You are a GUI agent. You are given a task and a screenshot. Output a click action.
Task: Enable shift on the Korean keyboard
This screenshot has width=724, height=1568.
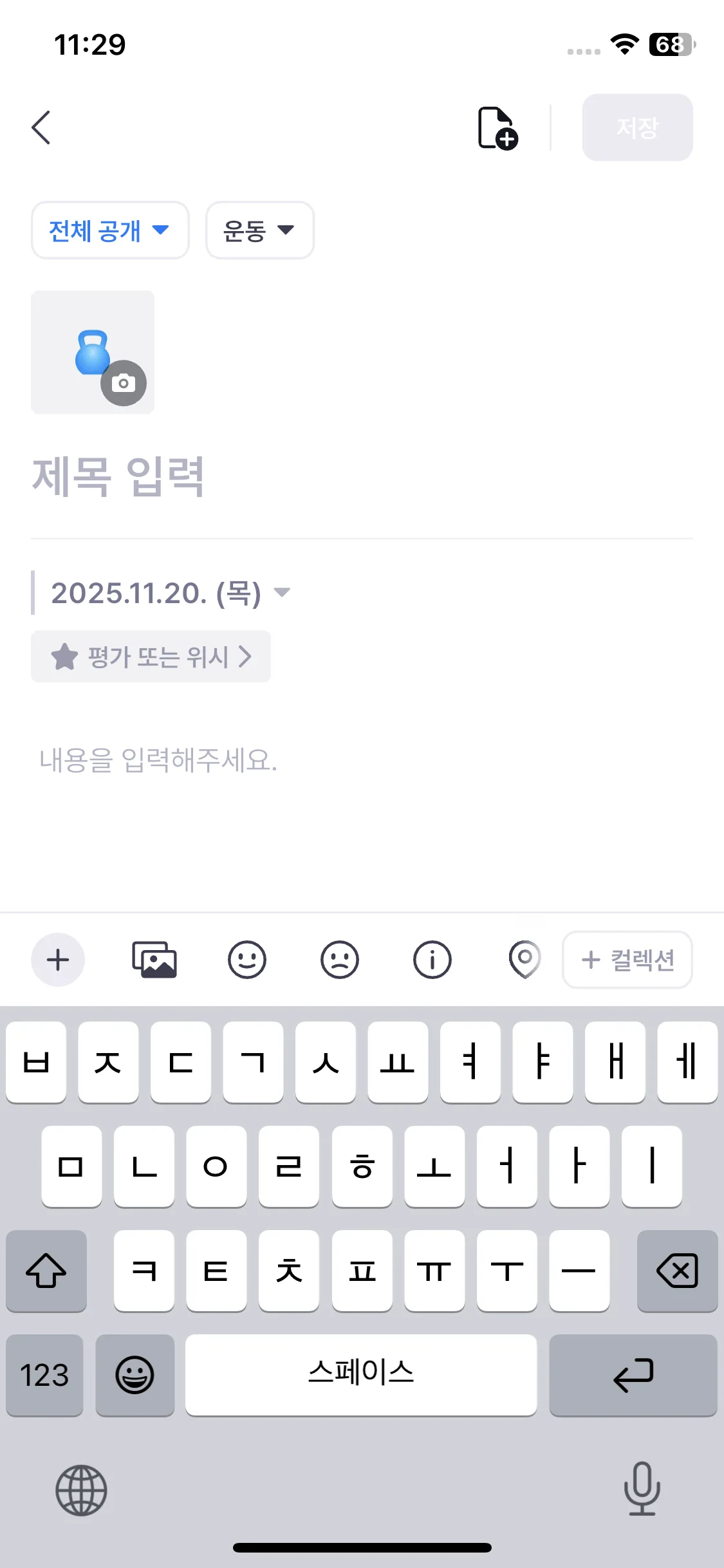tap(46, 1271)
